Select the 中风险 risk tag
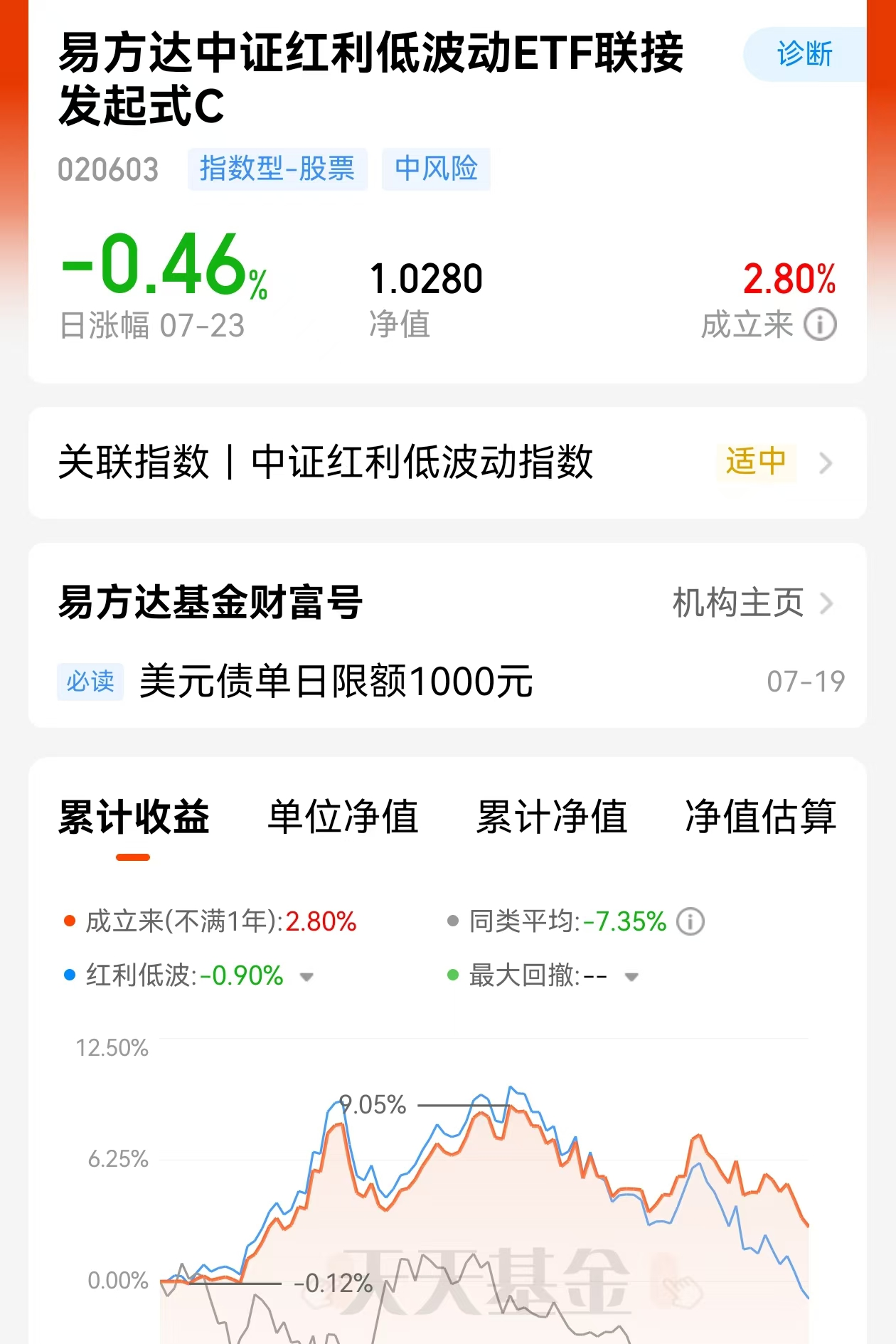 (436, 169)
